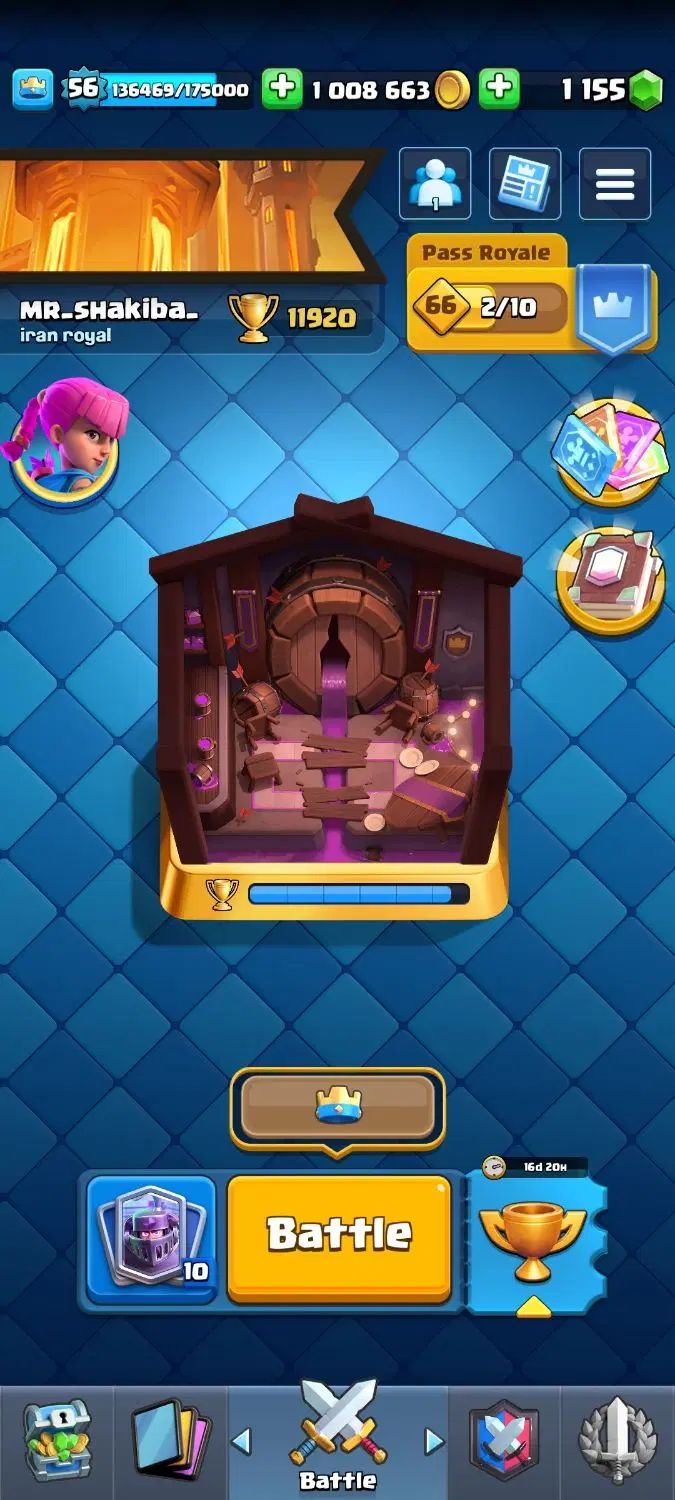Start a match with the Battle button
The width and height of the screenshot is (675, 1500).
click(339, 1236)
